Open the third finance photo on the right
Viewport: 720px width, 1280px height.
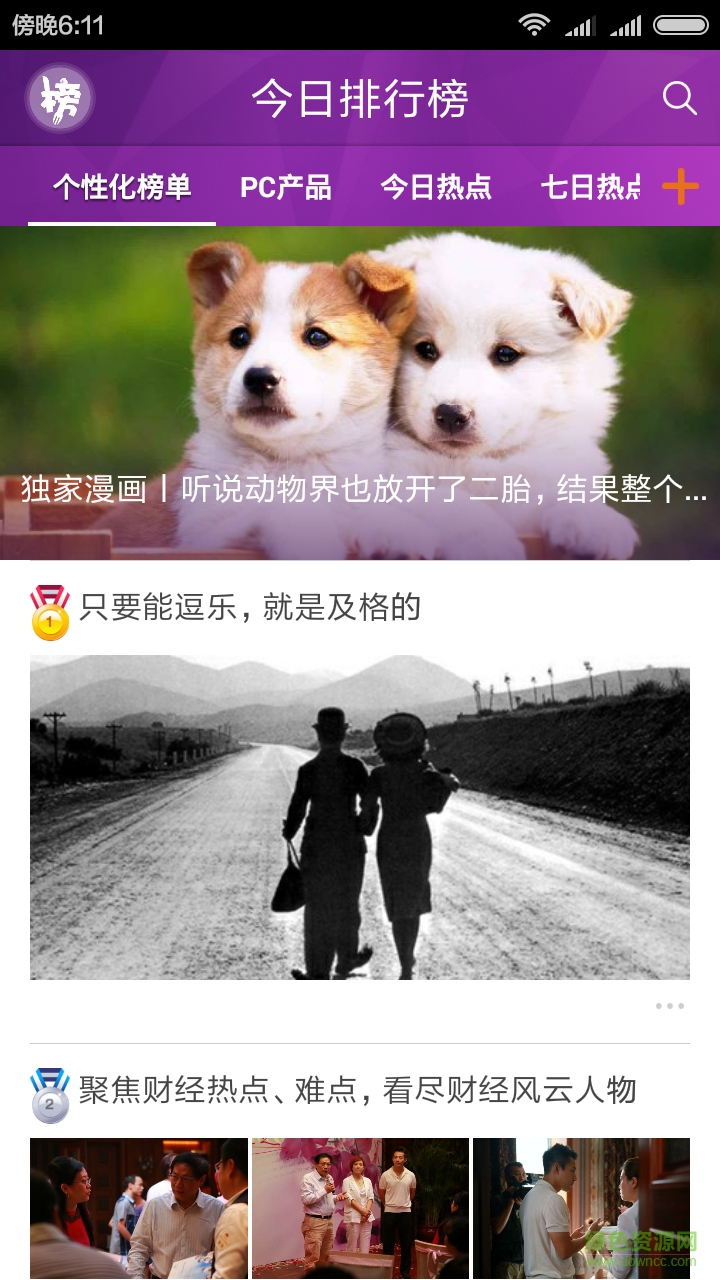point(581,1208)
